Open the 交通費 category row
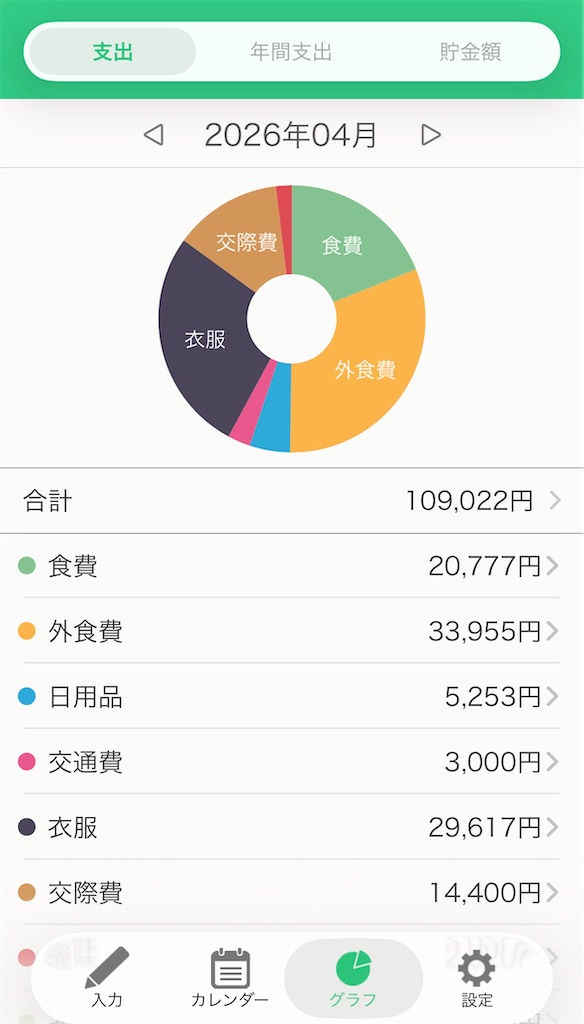Viewport: 584px width, 1024px height. [x=292, y=761]
